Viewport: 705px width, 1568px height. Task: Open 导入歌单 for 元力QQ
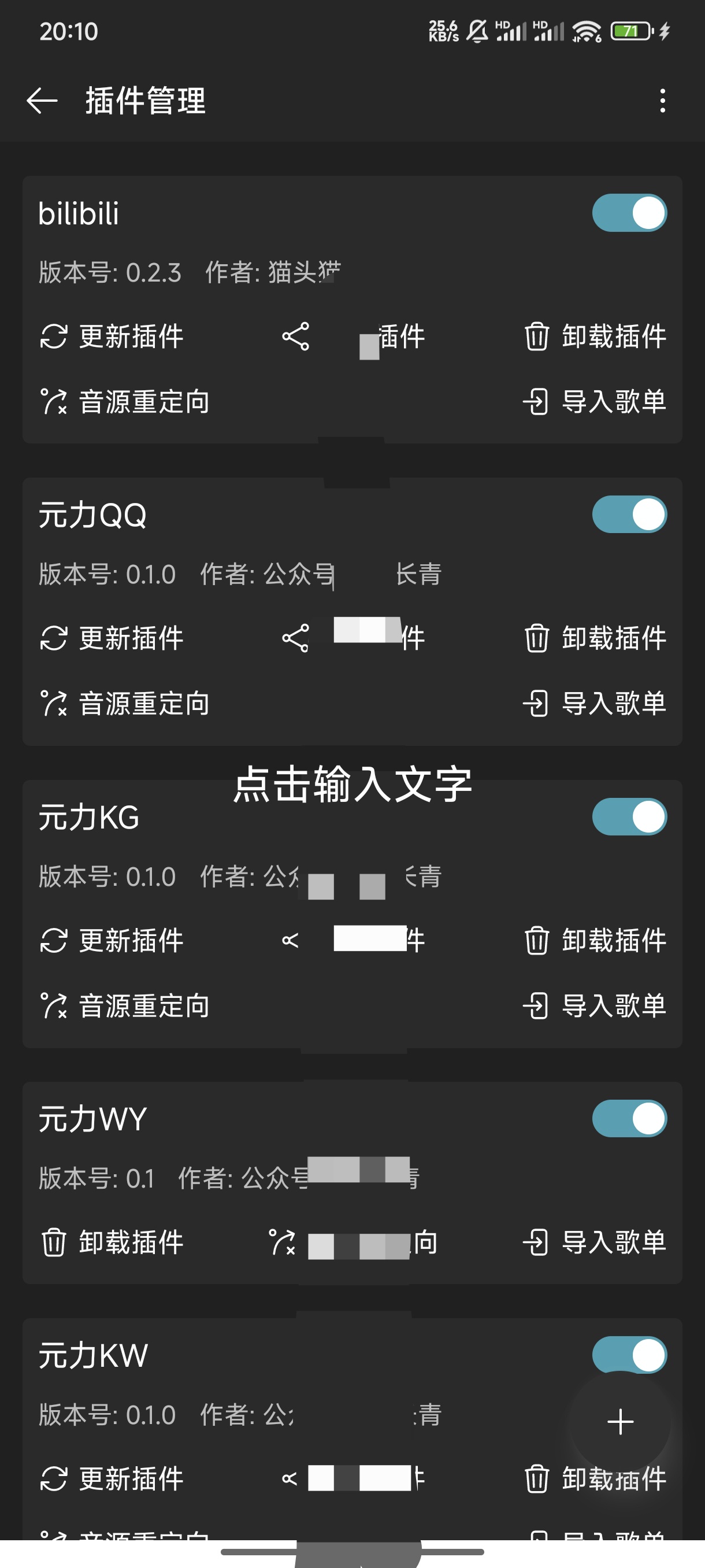tap(594, 704)
